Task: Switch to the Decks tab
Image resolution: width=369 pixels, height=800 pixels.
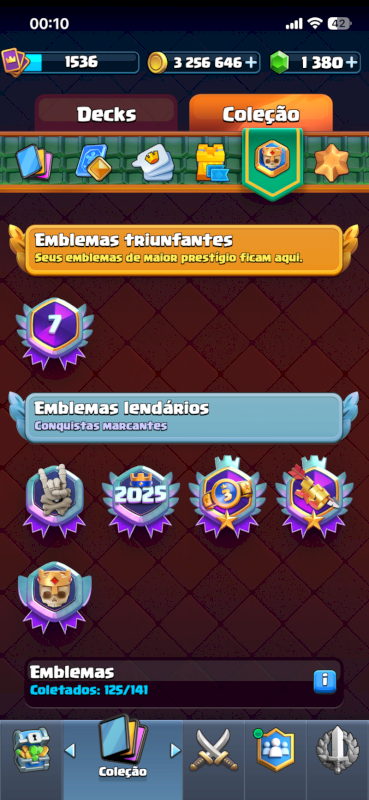Action: pos(106,114)
